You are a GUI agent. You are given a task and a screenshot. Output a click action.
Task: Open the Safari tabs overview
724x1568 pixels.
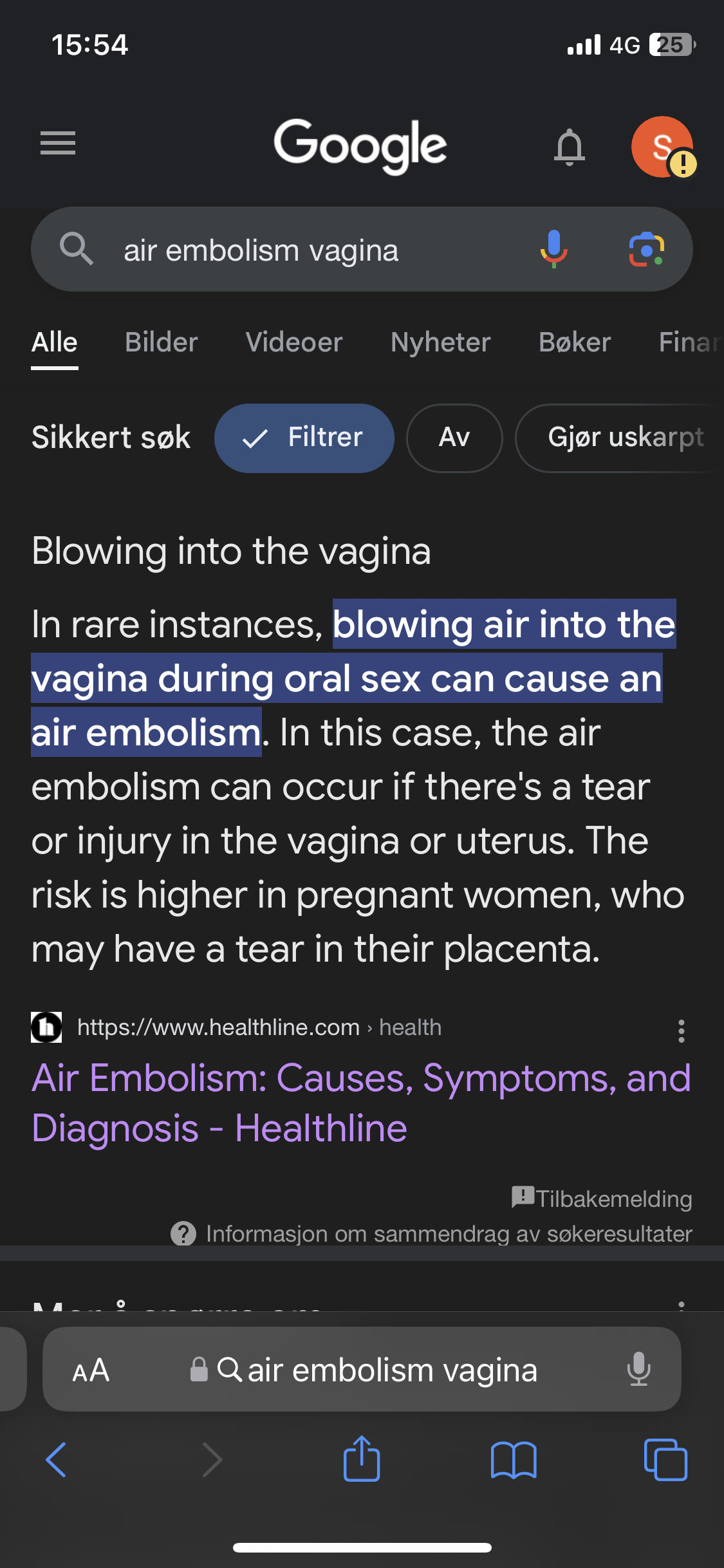click(665, 1459)
